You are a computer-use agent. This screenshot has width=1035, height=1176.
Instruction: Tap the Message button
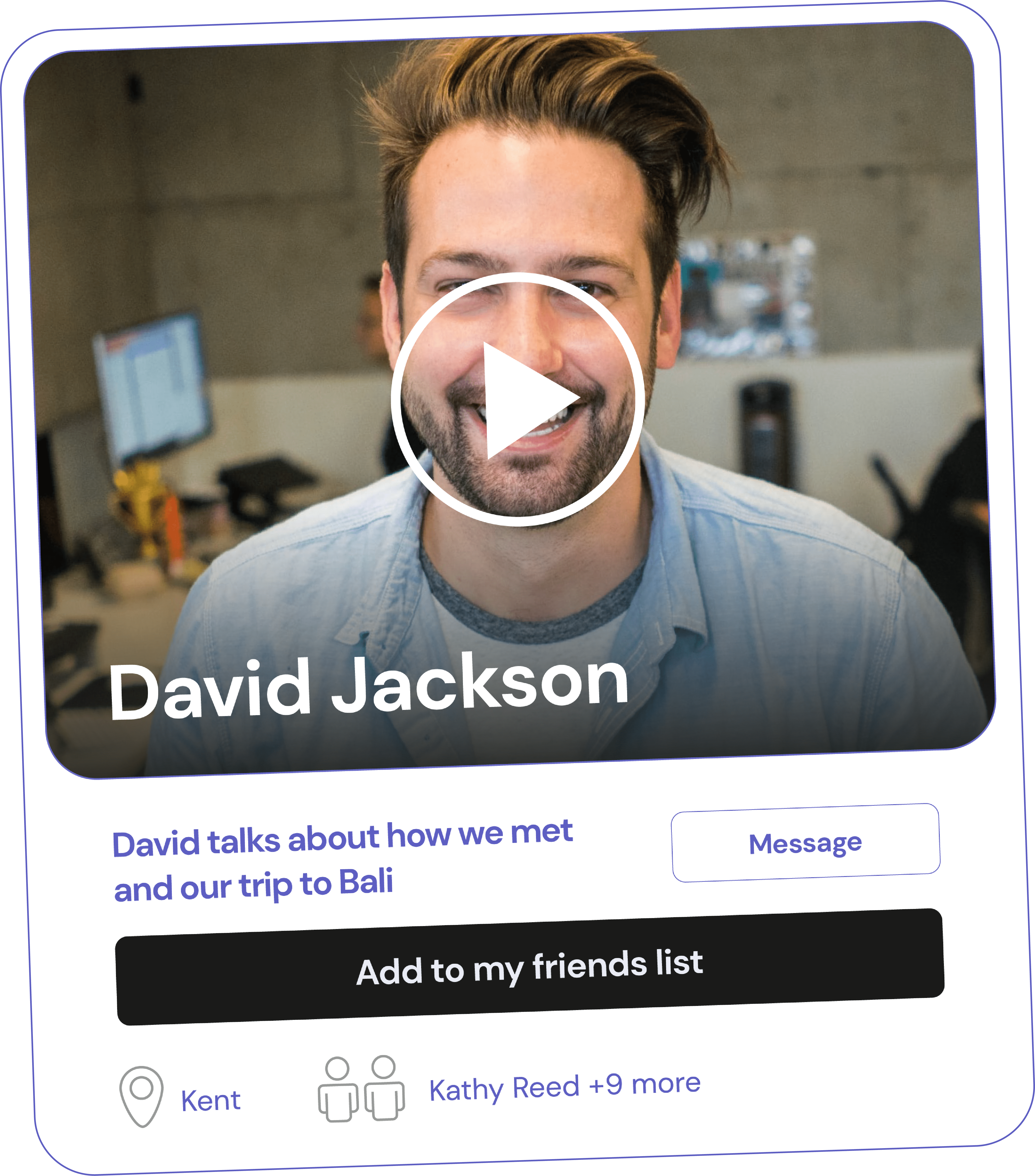click(805, 843)
